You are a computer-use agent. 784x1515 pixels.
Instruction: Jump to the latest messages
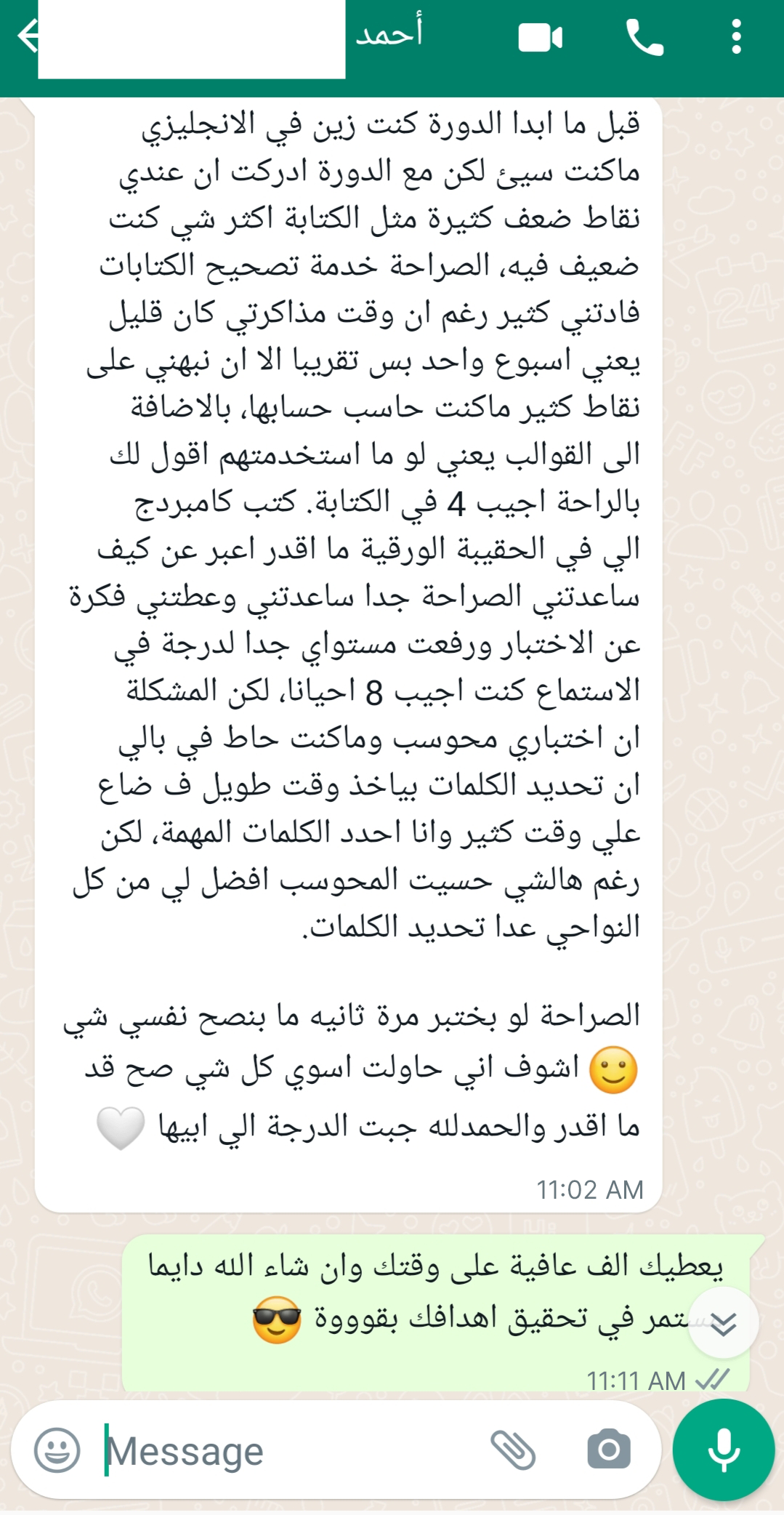tap(723, 1324)
